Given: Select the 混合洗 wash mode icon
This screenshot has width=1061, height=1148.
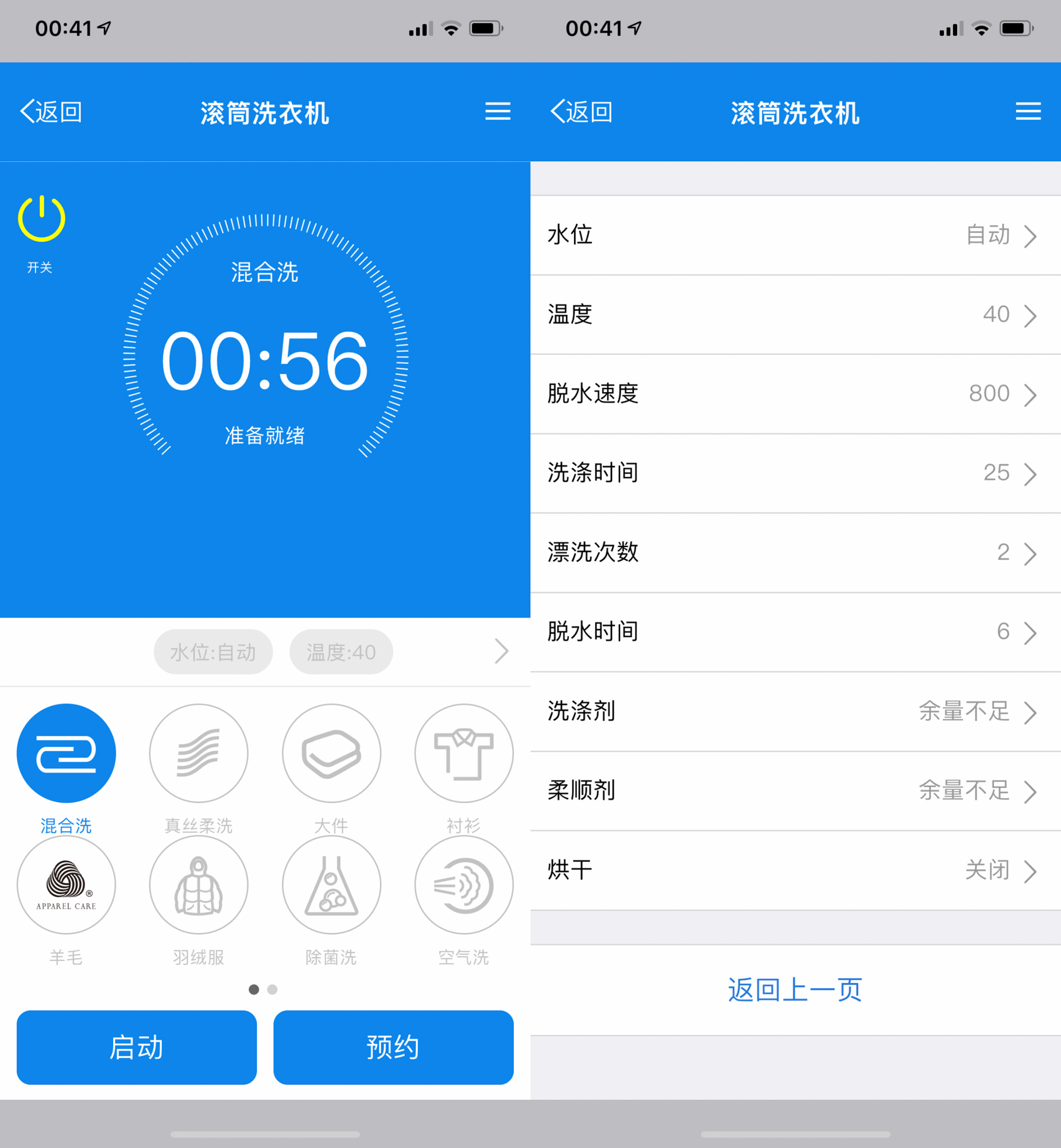Looking at the screenshot, I should pyautogui.click(x=66, y=753).
